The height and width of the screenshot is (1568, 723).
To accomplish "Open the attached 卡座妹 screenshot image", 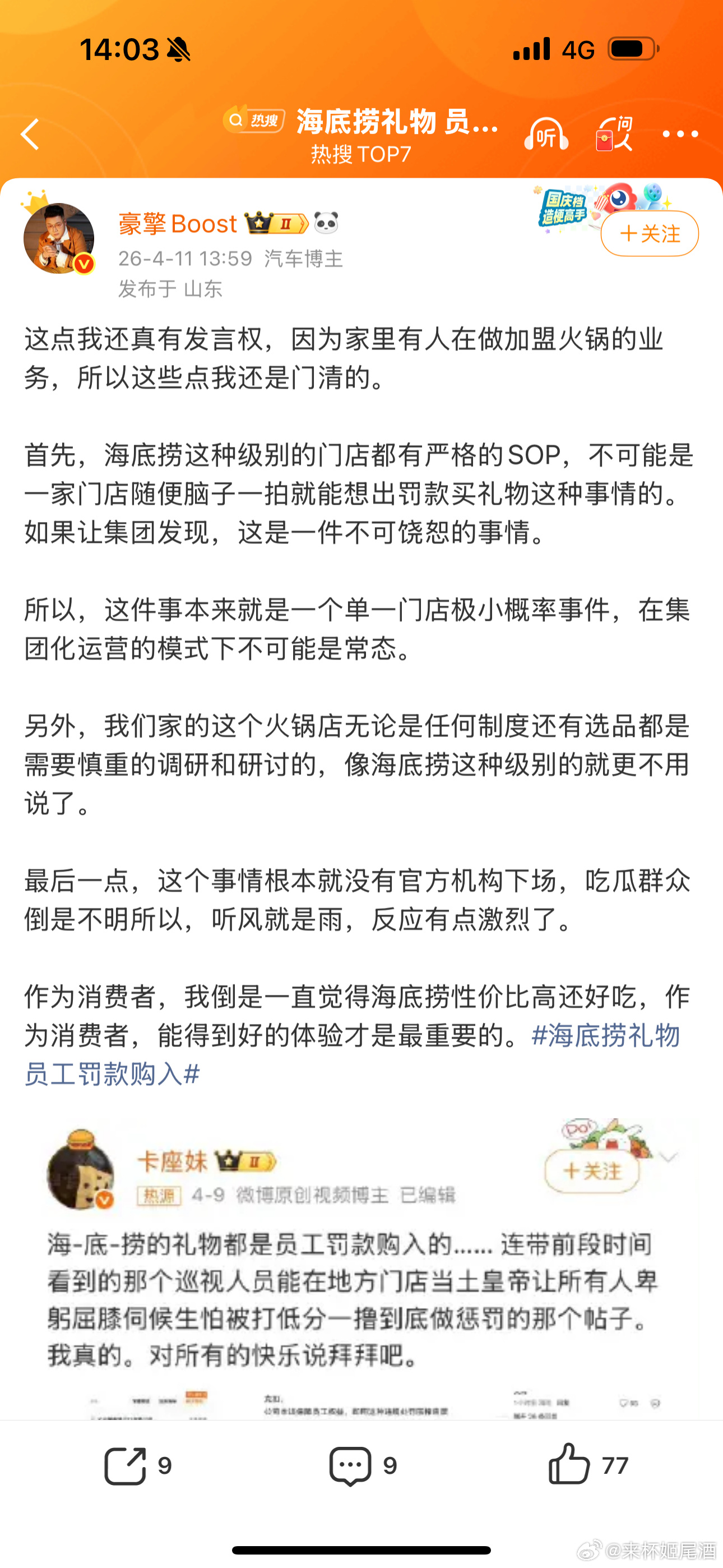I will (361, 1266).
